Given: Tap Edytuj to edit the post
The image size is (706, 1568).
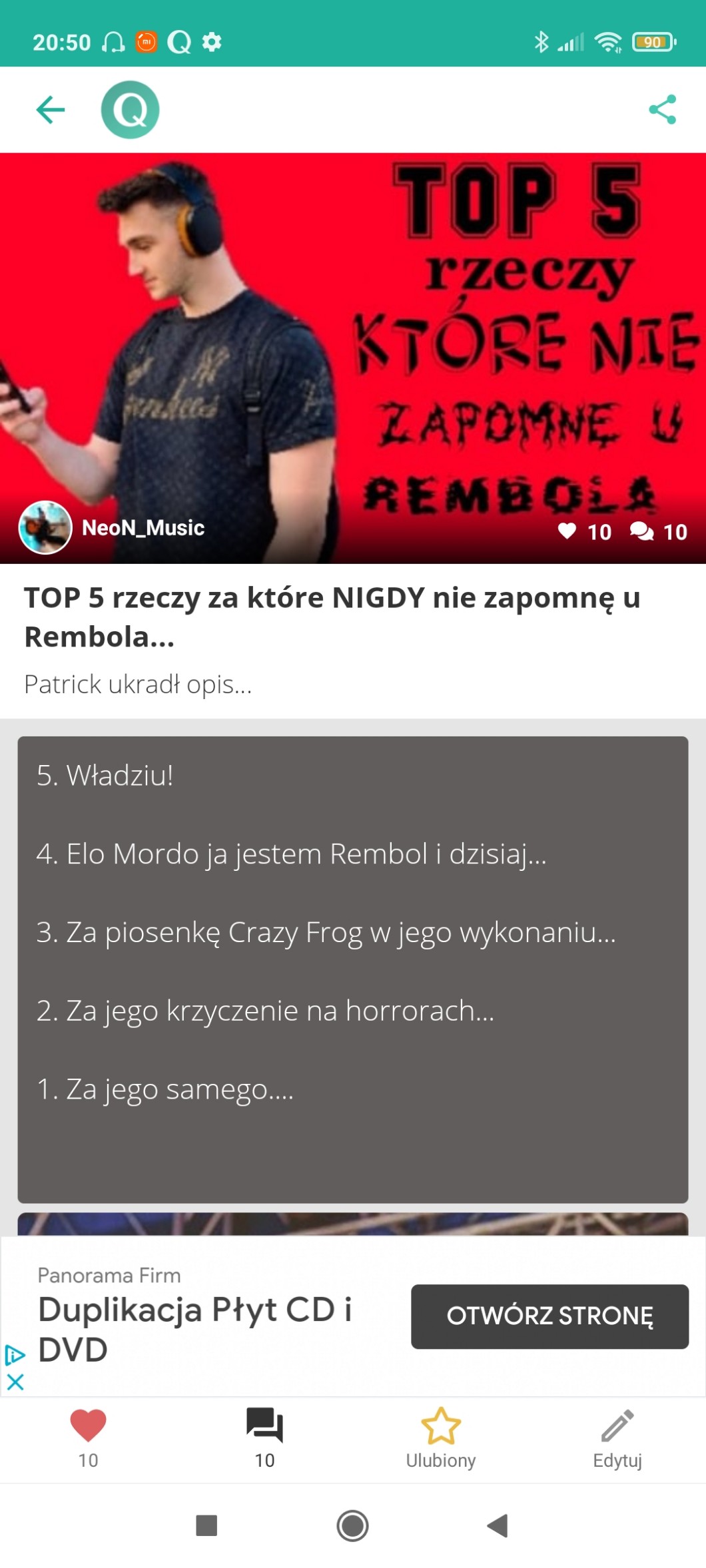Looking at the screenshot, I should [x=617, y=1437].
